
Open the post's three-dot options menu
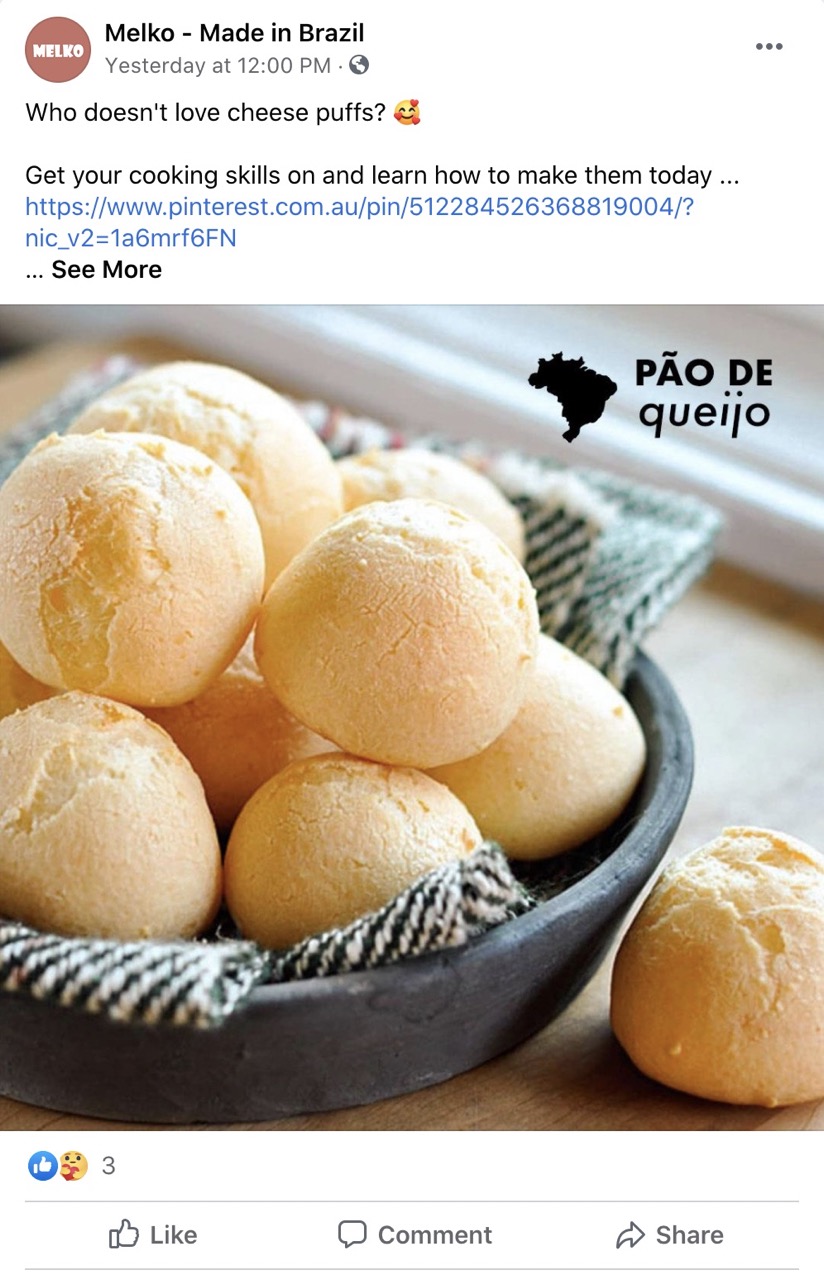(x=769, y=47)
